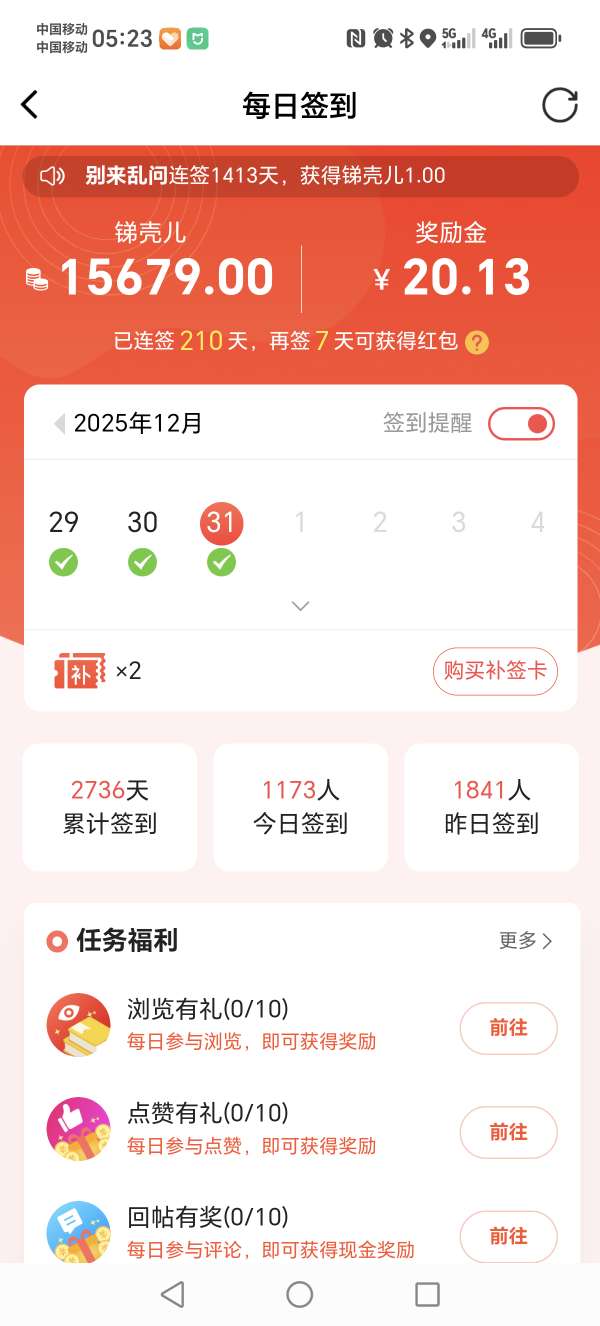
Task: Refresh the daily sign-in page
Action: (559, 105)
